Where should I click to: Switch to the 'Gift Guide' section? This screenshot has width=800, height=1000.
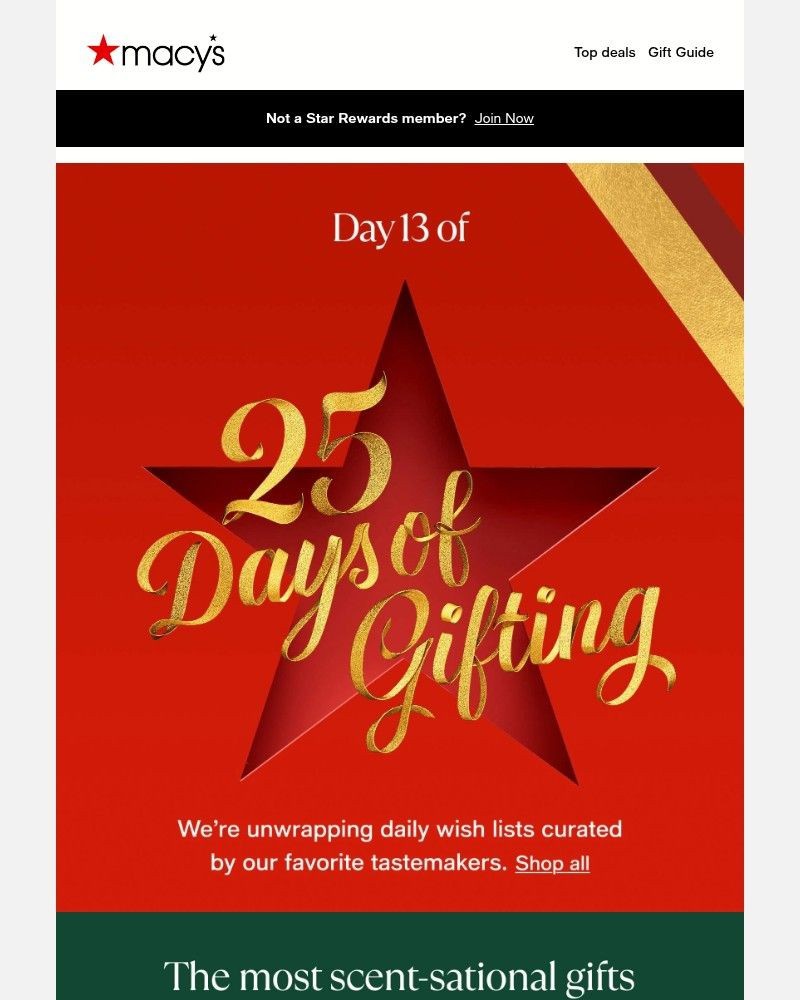[x=682, y=52]
